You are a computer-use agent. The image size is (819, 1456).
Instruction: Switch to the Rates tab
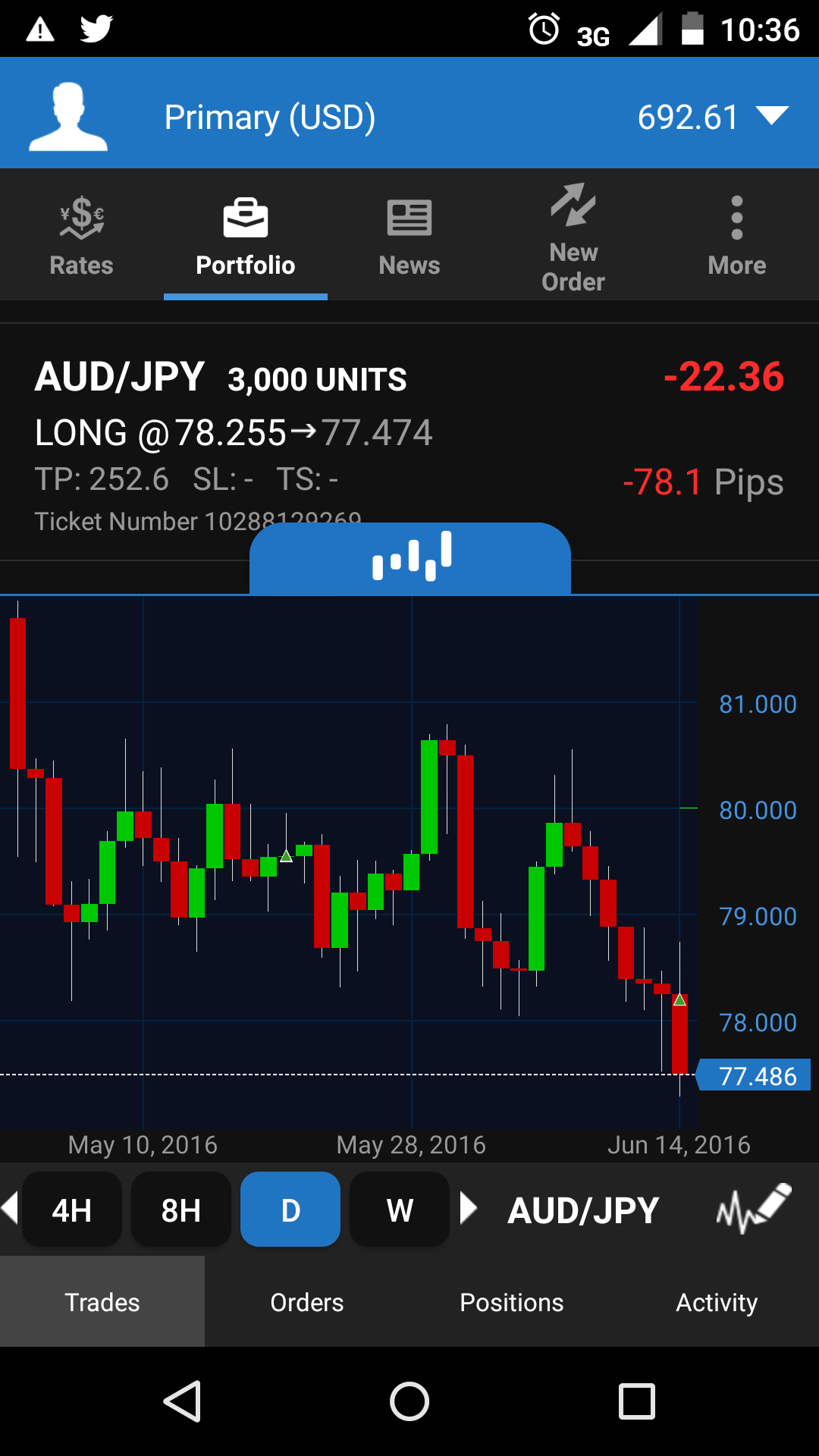(81, 237)
